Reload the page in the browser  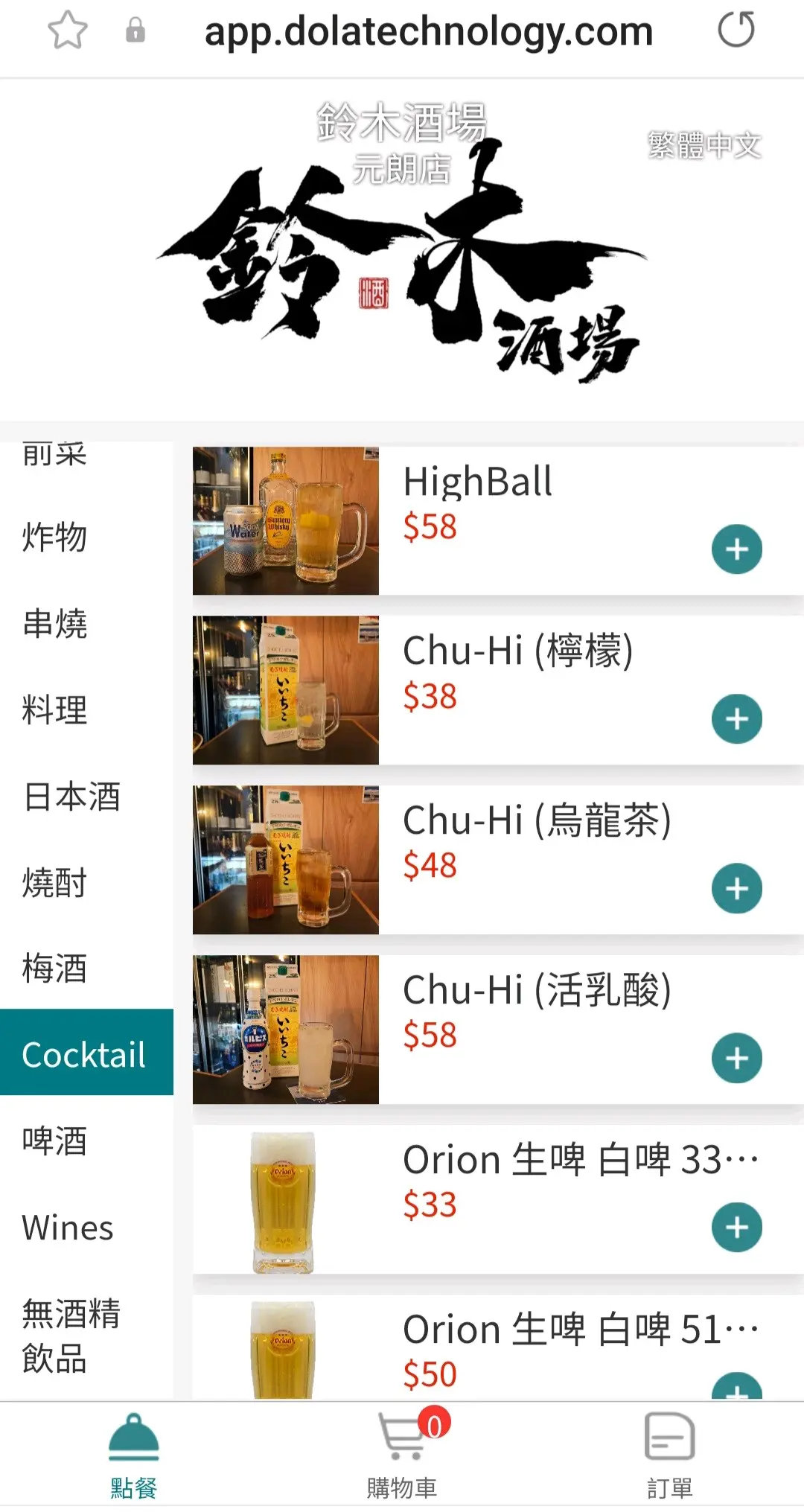(x=736, y=31)
